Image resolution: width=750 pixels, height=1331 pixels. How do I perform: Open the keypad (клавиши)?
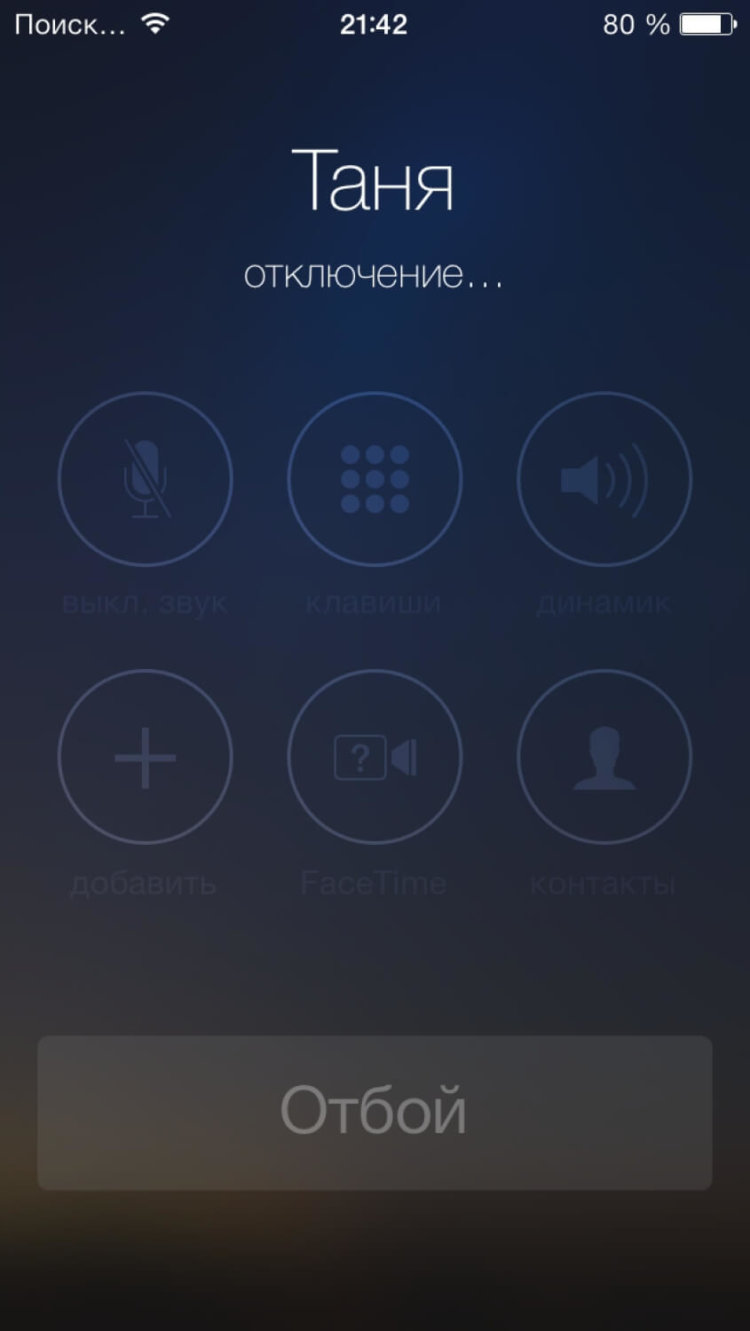pyautogui.click(x=374, y=479)
